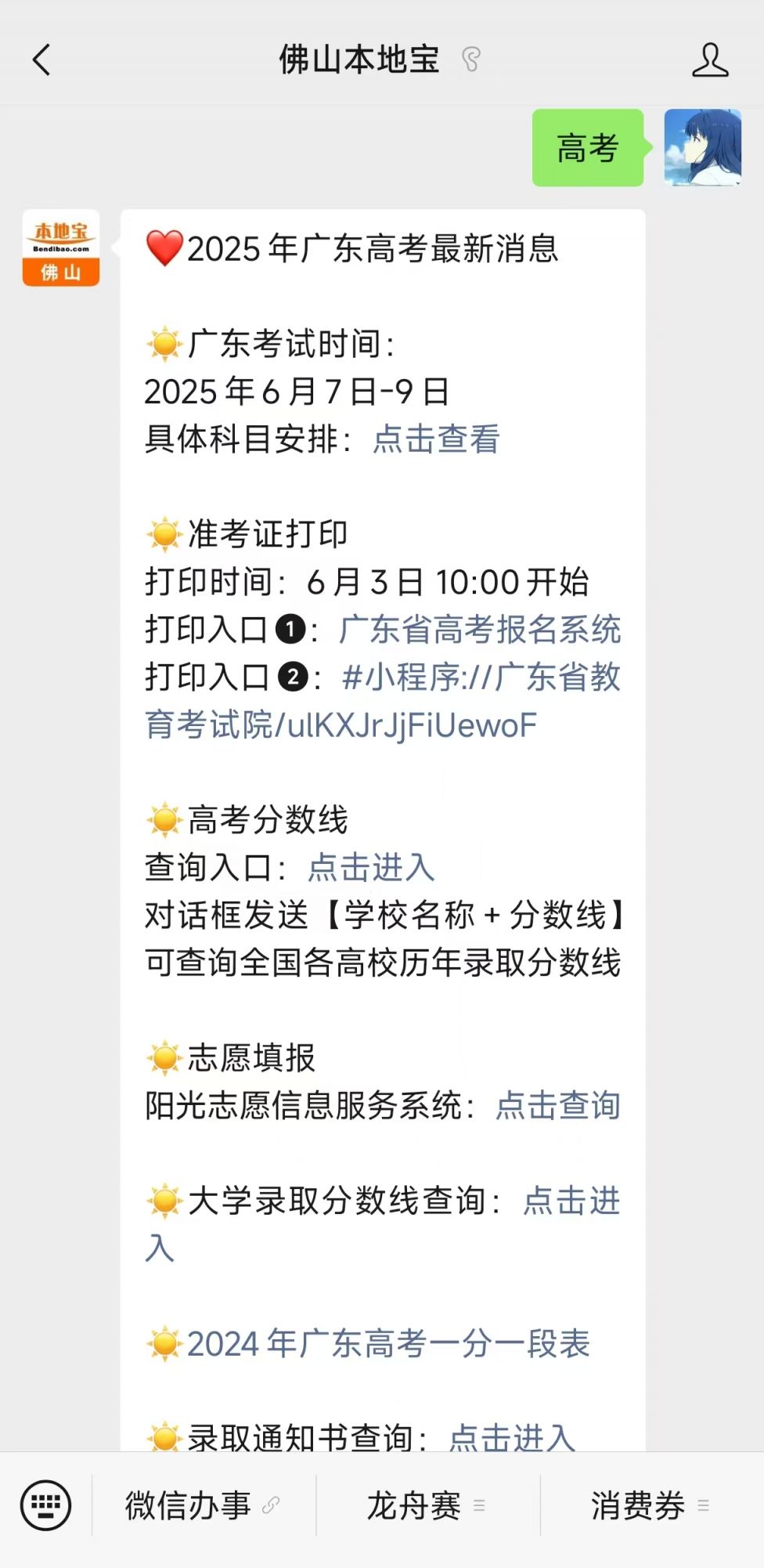Open 2024年广东高考一分一段表 link

click(388, 1344)
